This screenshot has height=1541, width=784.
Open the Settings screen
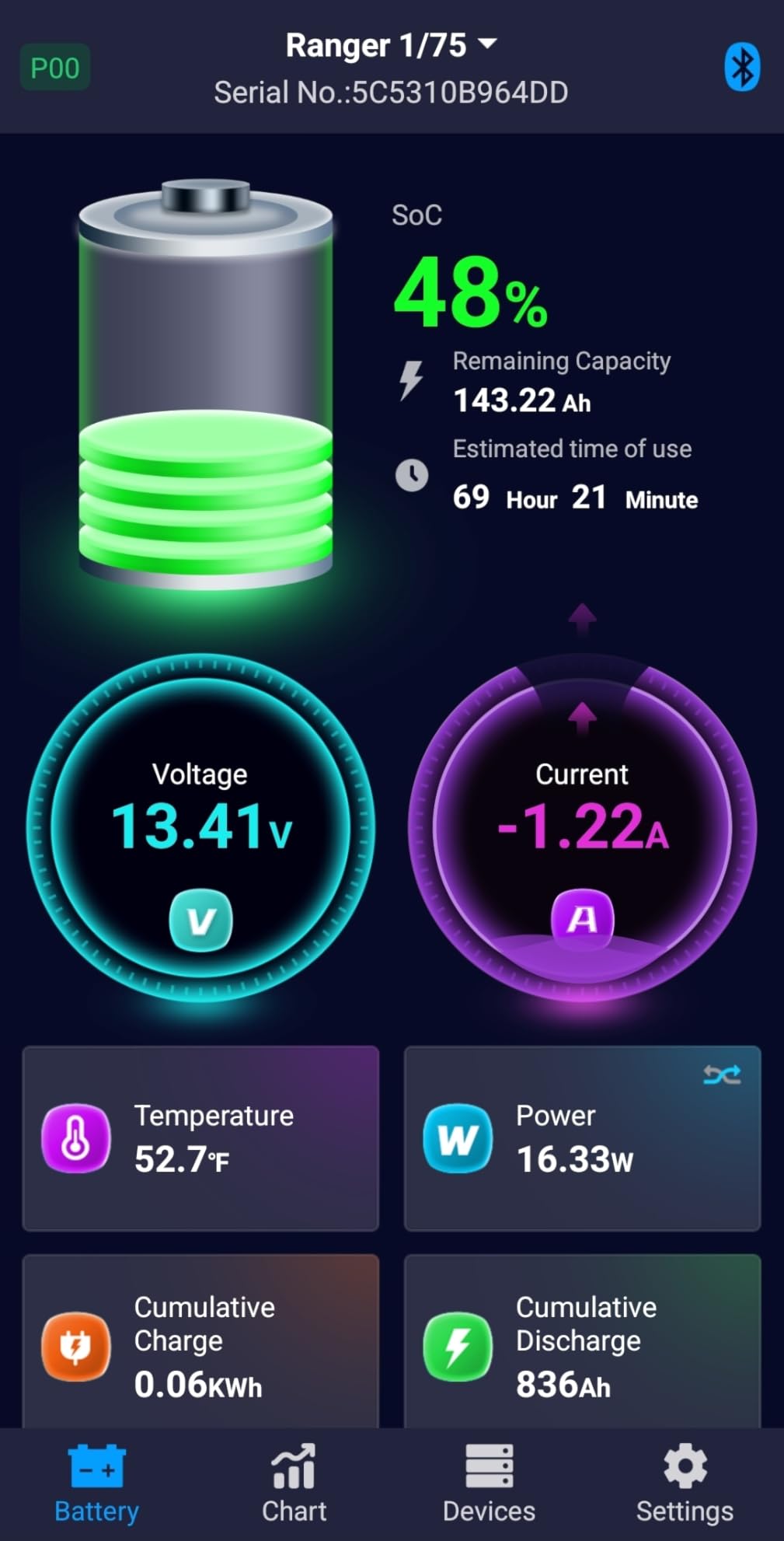684,1481
